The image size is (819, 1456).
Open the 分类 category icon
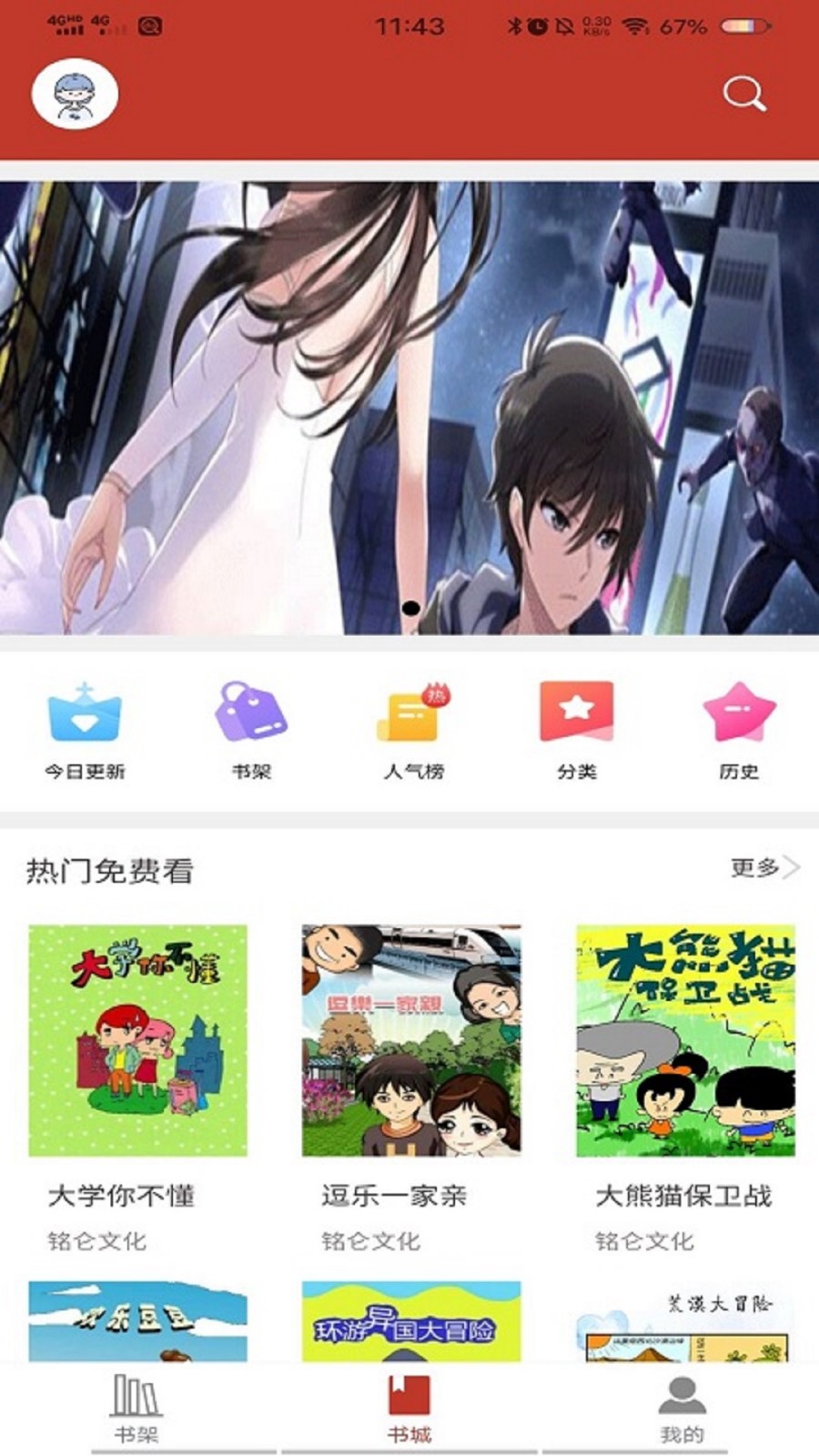tap(574, 728)
